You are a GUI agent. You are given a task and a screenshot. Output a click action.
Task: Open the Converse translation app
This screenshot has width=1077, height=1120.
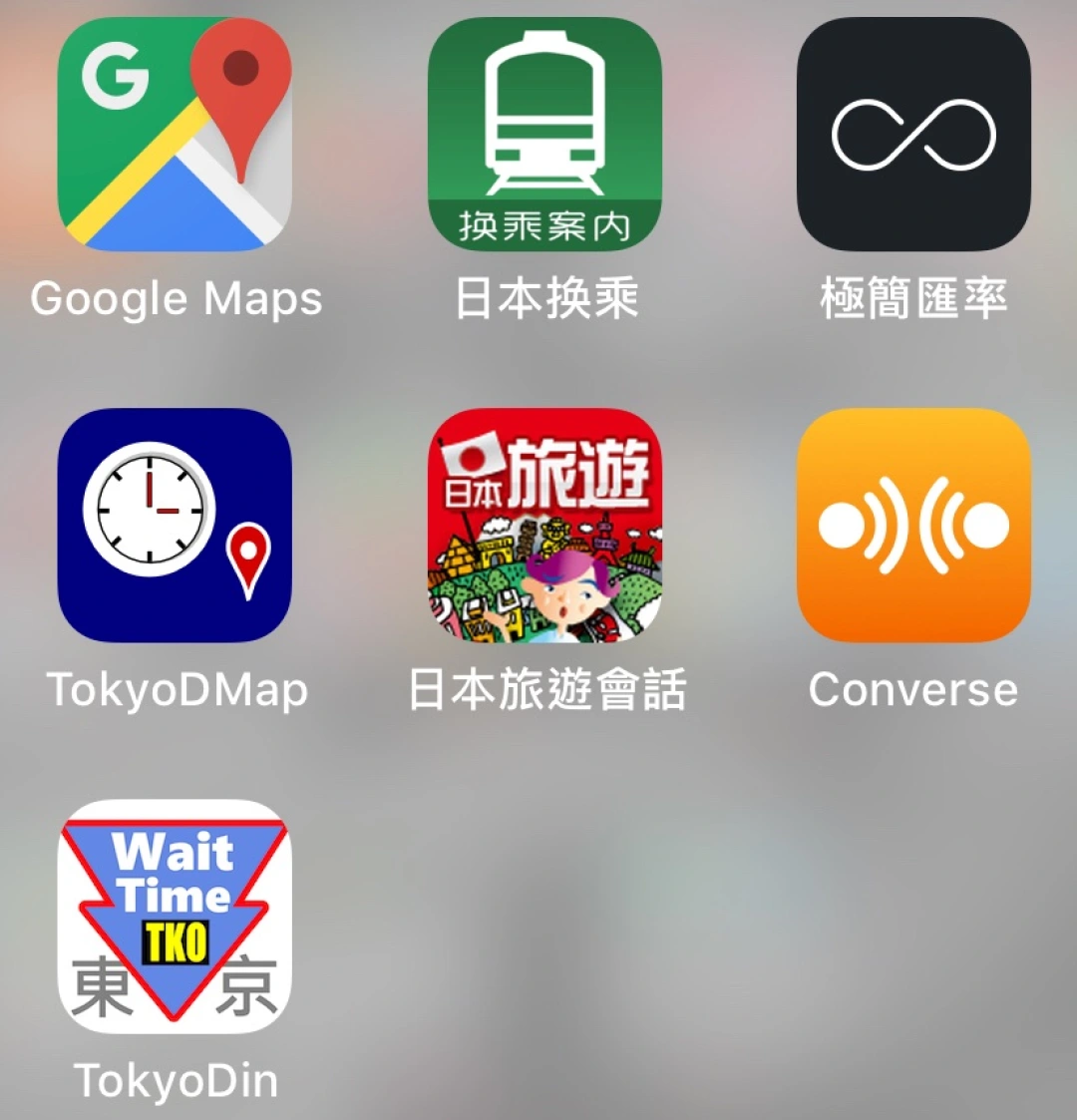click(914, 526)
